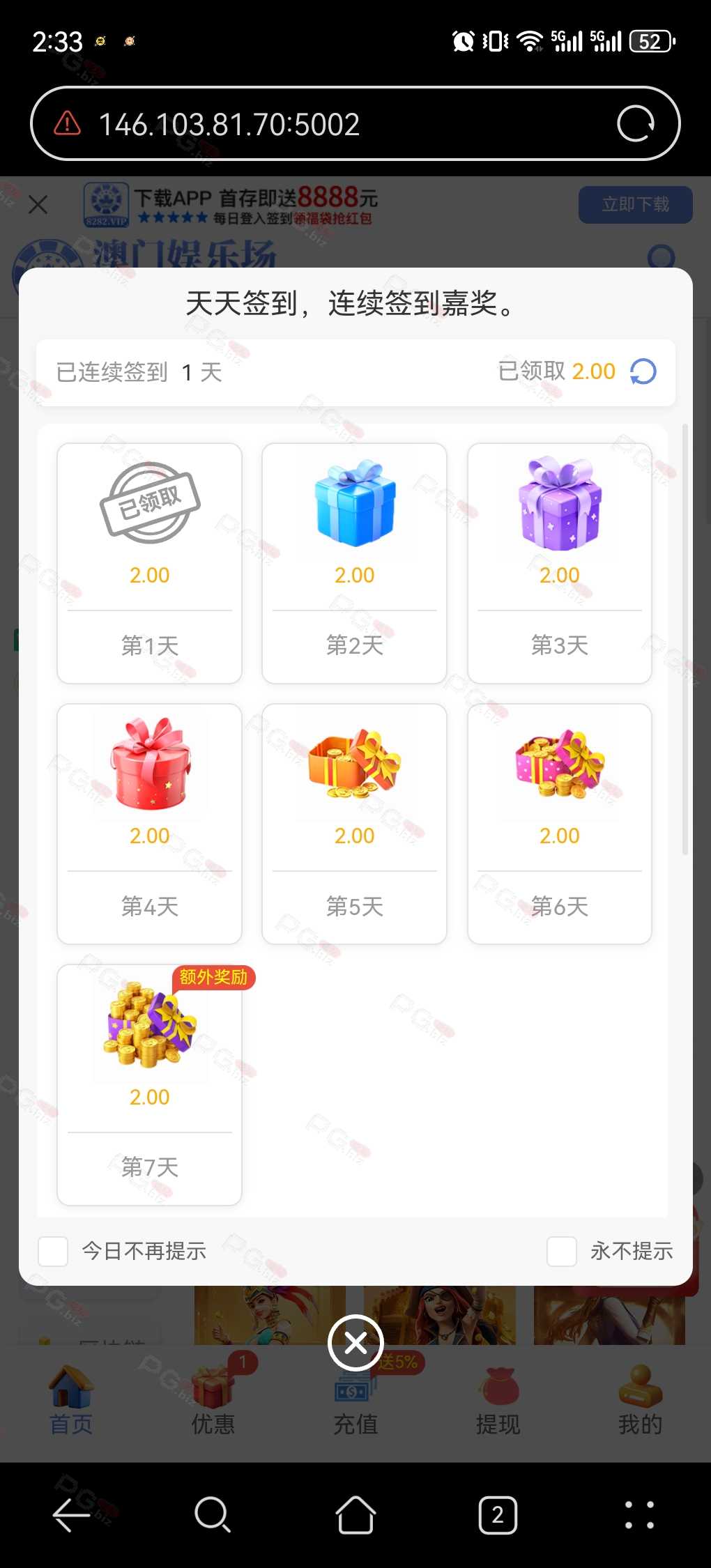The image size is (711, 1568).
Task: Go back with the system back arrow
Action: click(71, 1515)
